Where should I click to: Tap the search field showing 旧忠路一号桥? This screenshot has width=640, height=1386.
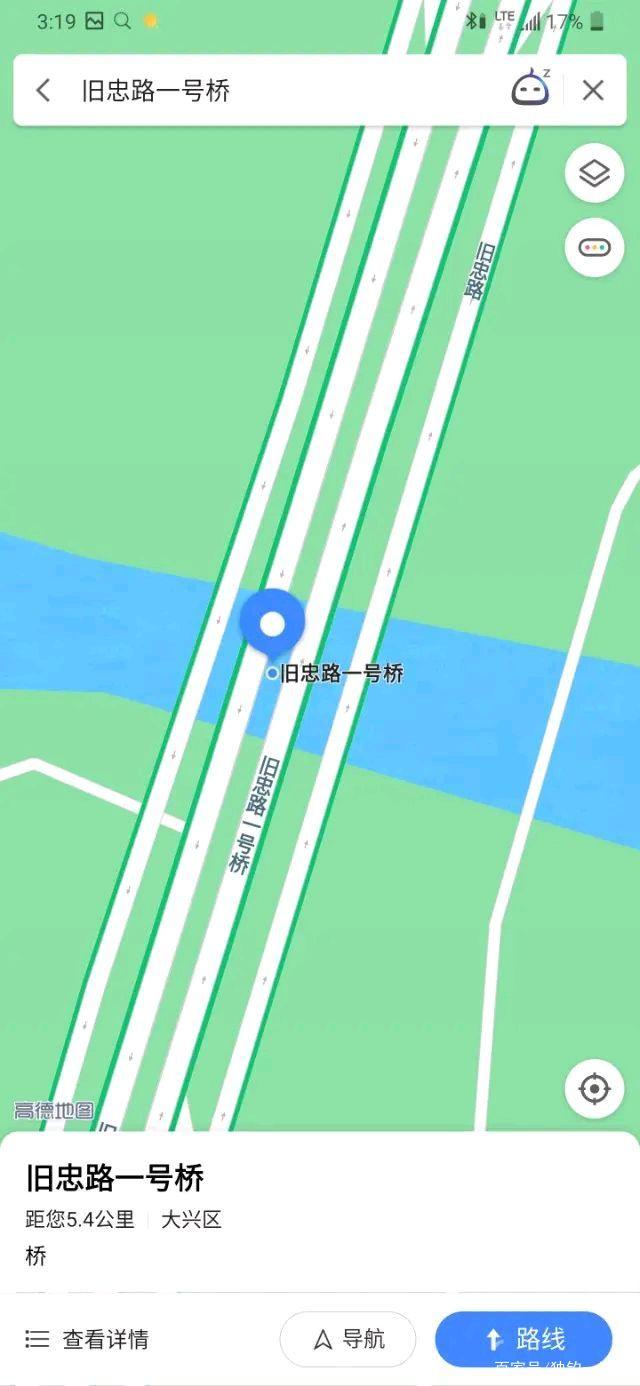270,91
